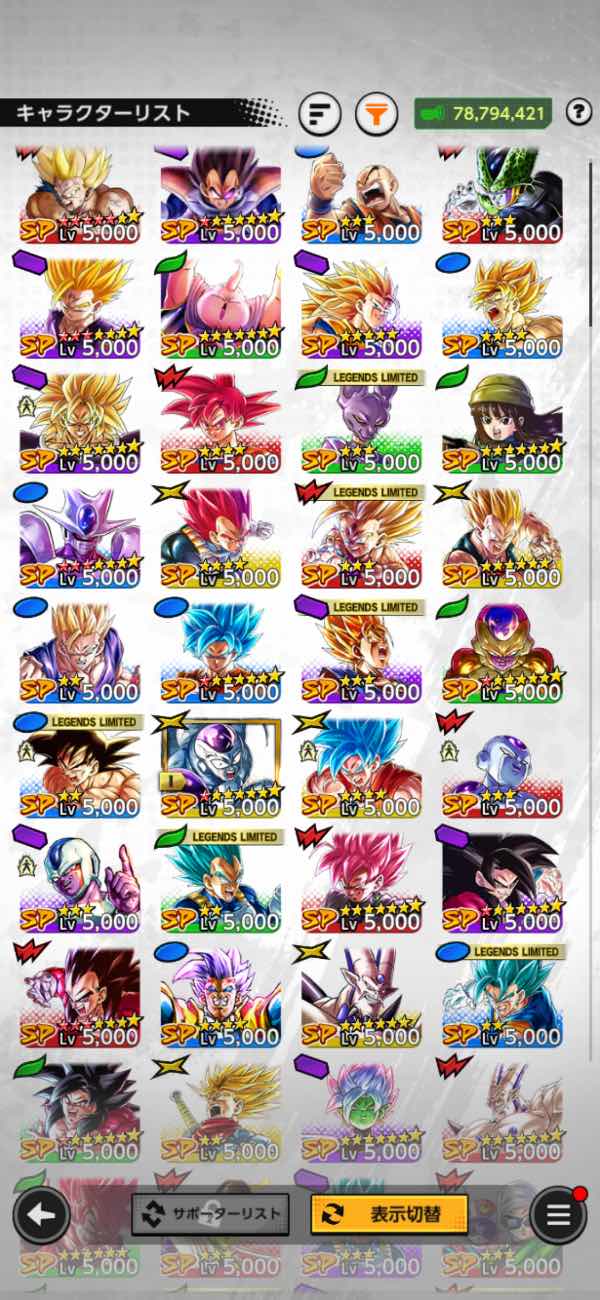Select the girl with the bandana tile
Screen dimensions: 600x1300
(x=502, y=425)
